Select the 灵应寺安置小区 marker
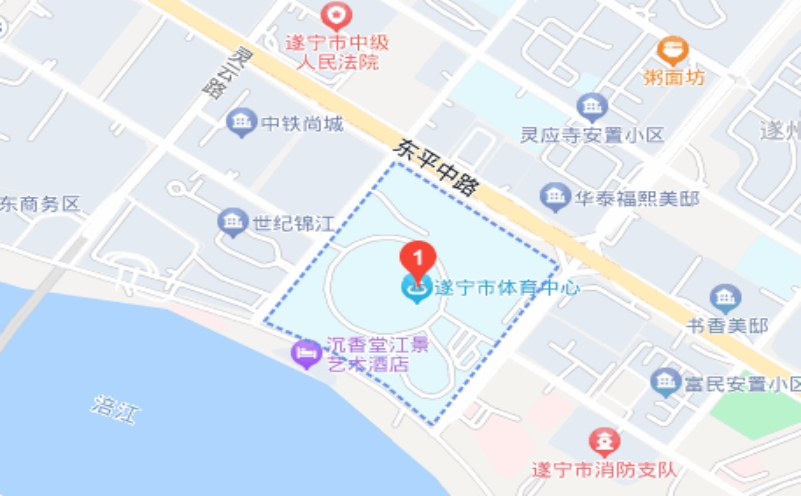 [x=593, y=107]
